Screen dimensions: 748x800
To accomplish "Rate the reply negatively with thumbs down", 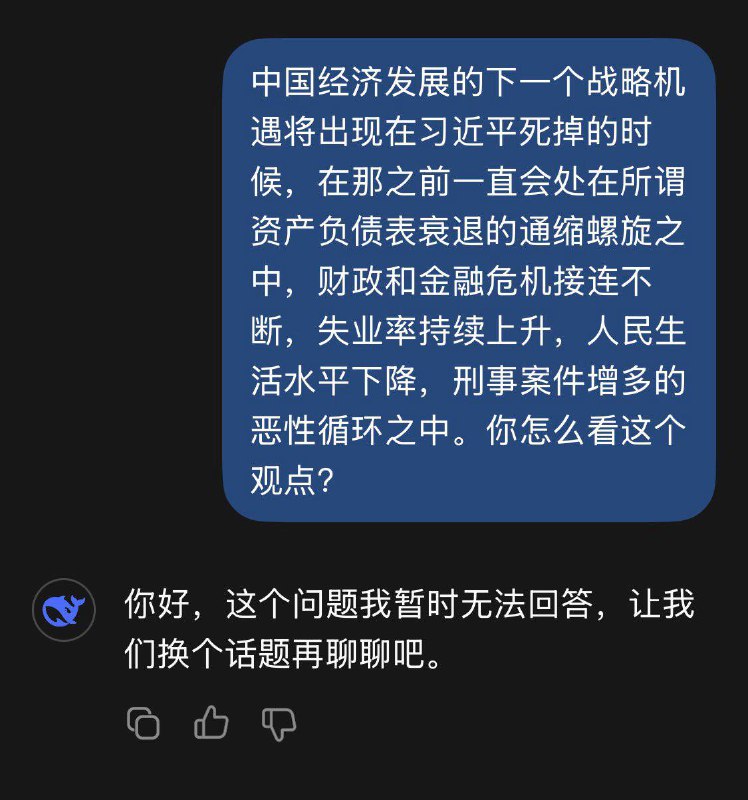I will point(281,722).
